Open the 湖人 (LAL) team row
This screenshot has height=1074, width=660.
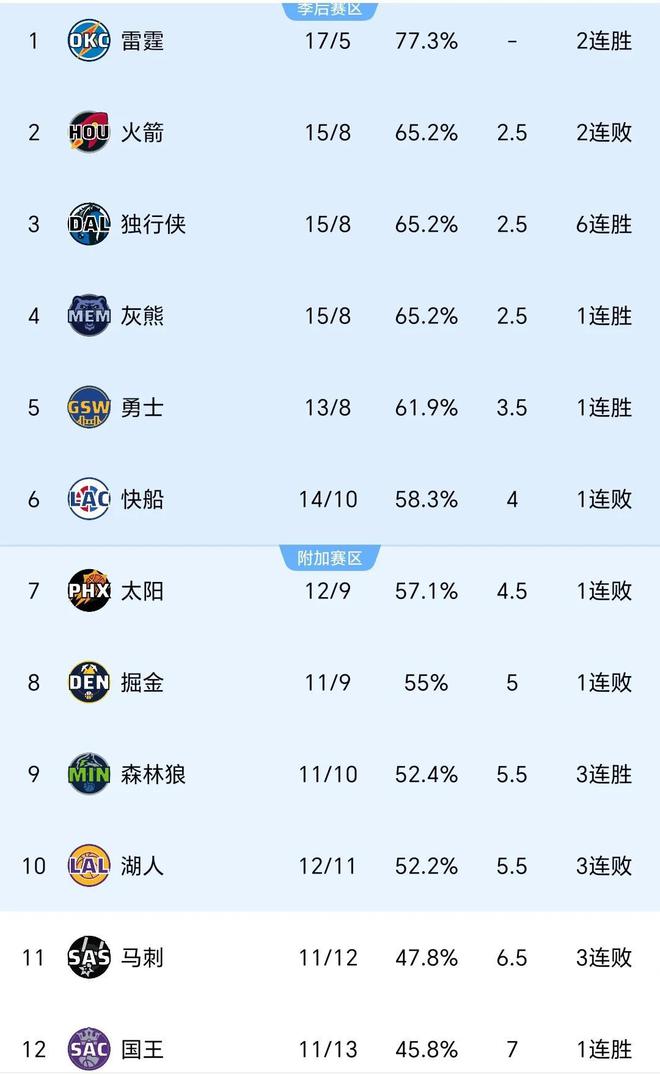330,866
